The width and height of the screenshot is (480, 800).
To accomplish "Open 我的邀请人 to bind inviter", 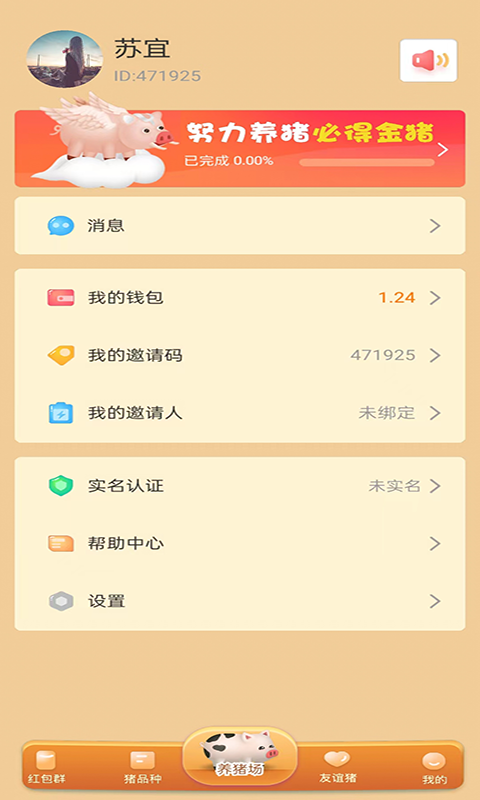I will 240,413.
